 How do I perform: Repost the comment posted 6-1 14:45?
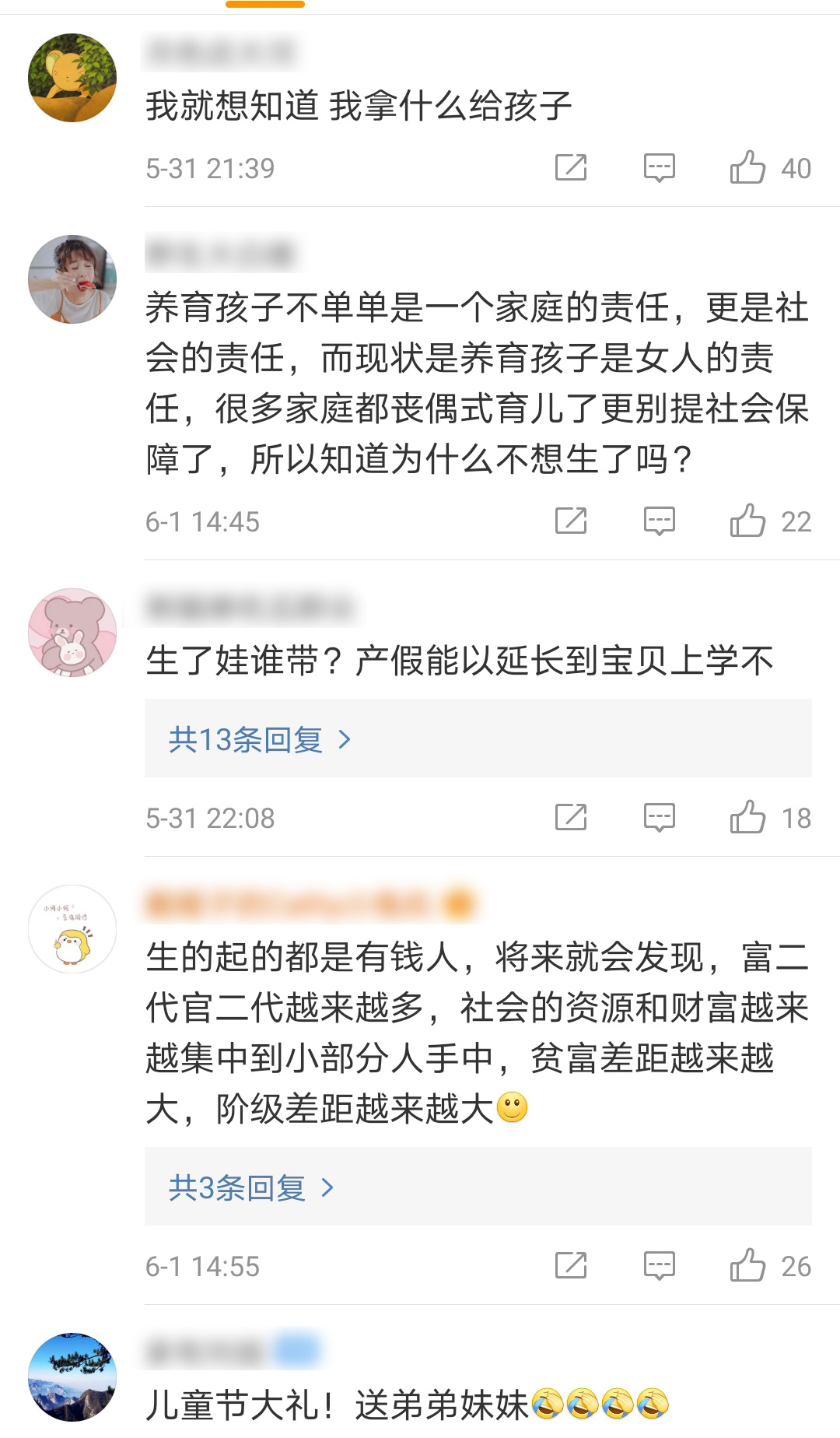click(571, 521)
